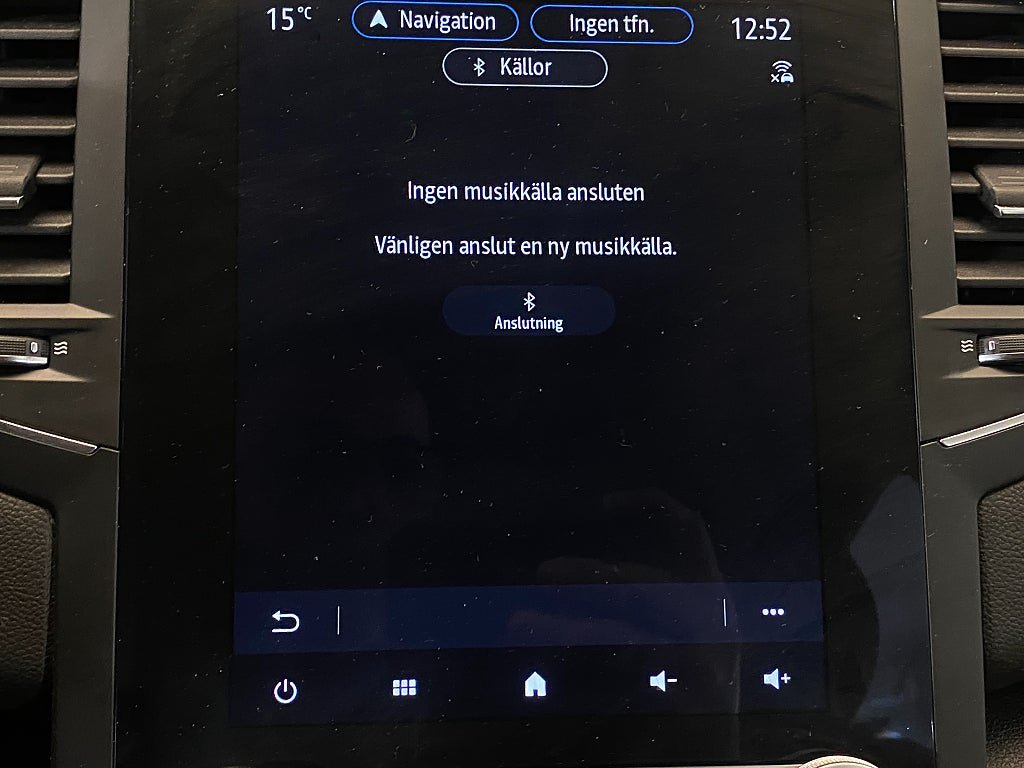
Task: Open the Navigation shortcut
Action: coord(435,21)
